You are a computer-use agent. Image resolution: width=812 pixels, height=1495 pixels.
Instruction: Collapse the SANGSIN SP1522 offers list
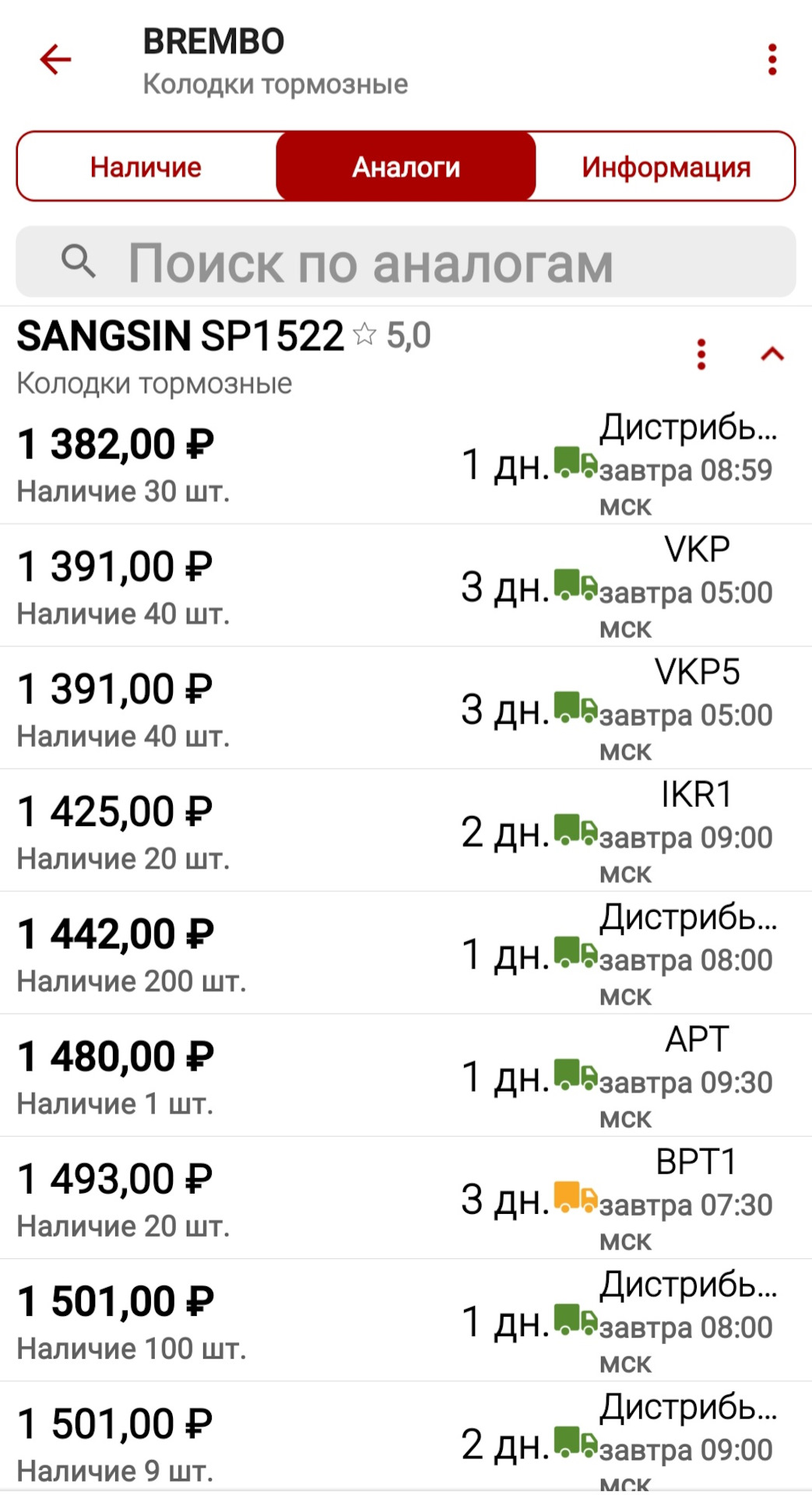pyautogui.click(x=772, y=354)
